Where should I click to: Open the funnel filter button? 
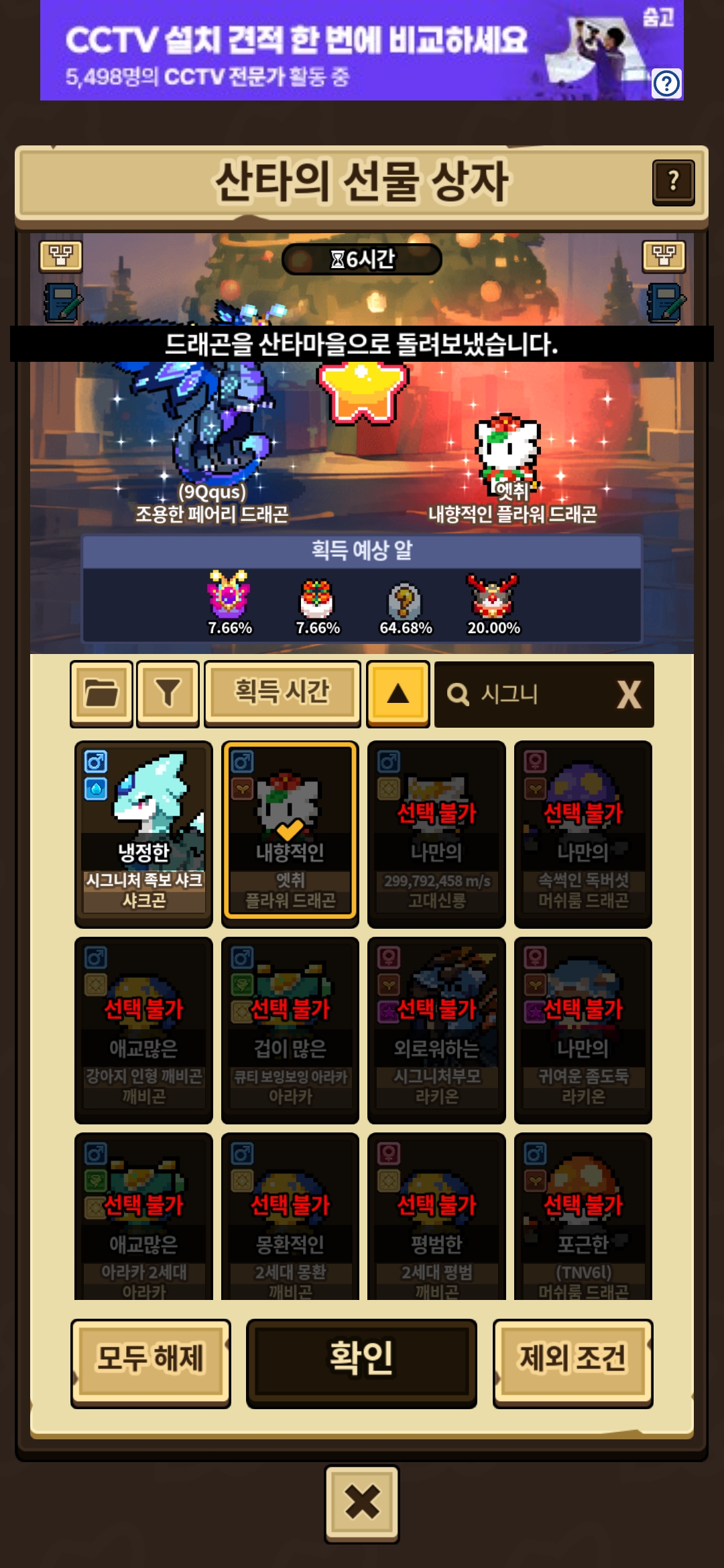[x=168, y=694]
